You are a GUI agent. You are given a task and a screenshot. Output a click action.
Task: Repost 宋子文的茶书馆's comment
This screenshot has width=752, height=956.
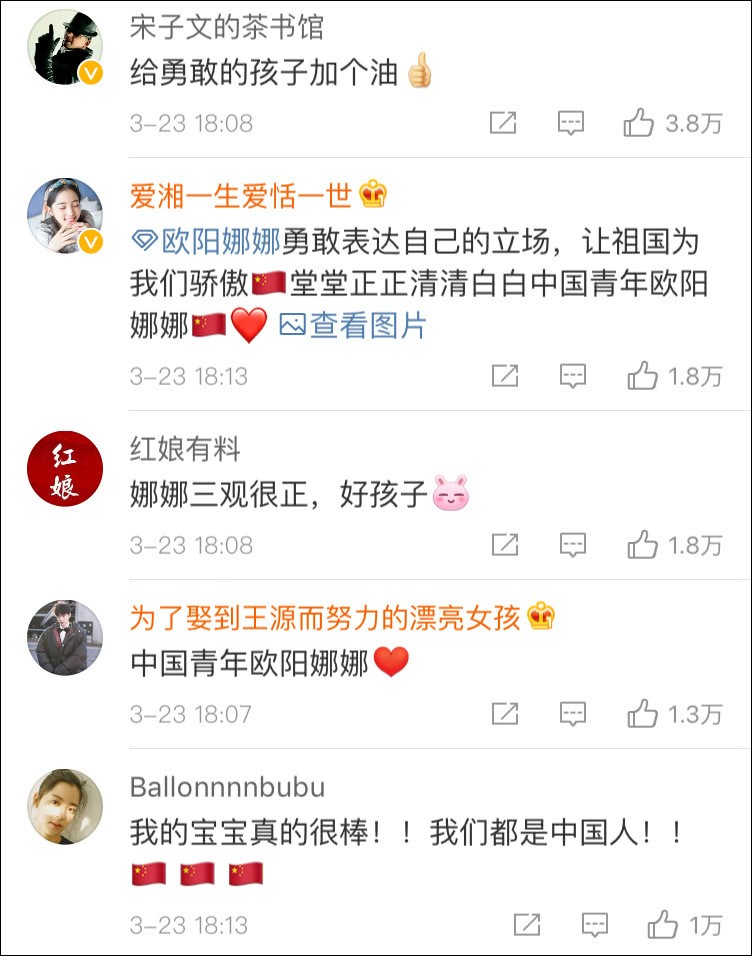503,123
